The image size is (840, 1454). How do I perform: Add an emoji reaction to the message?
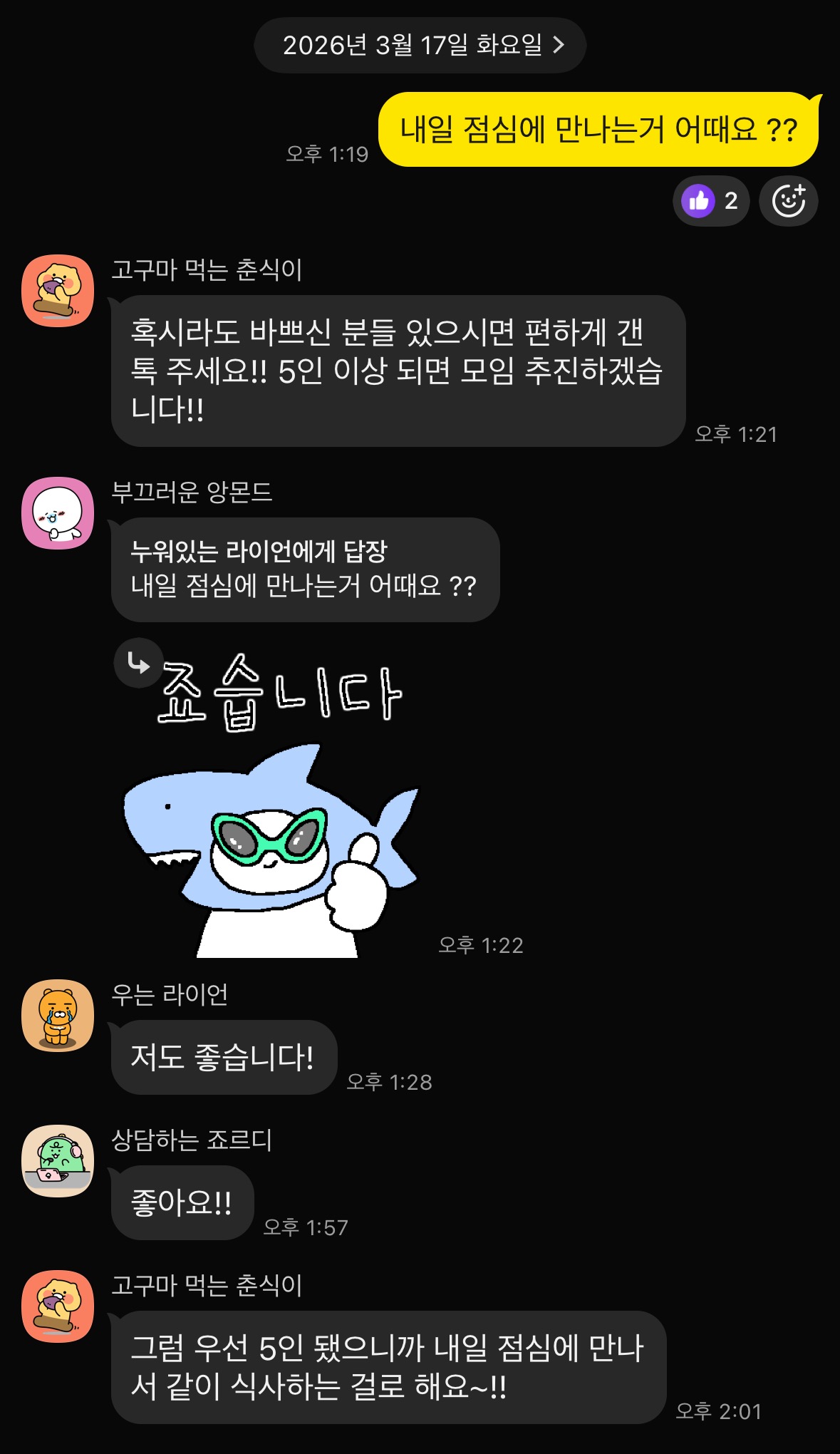(x=789, y=201)
